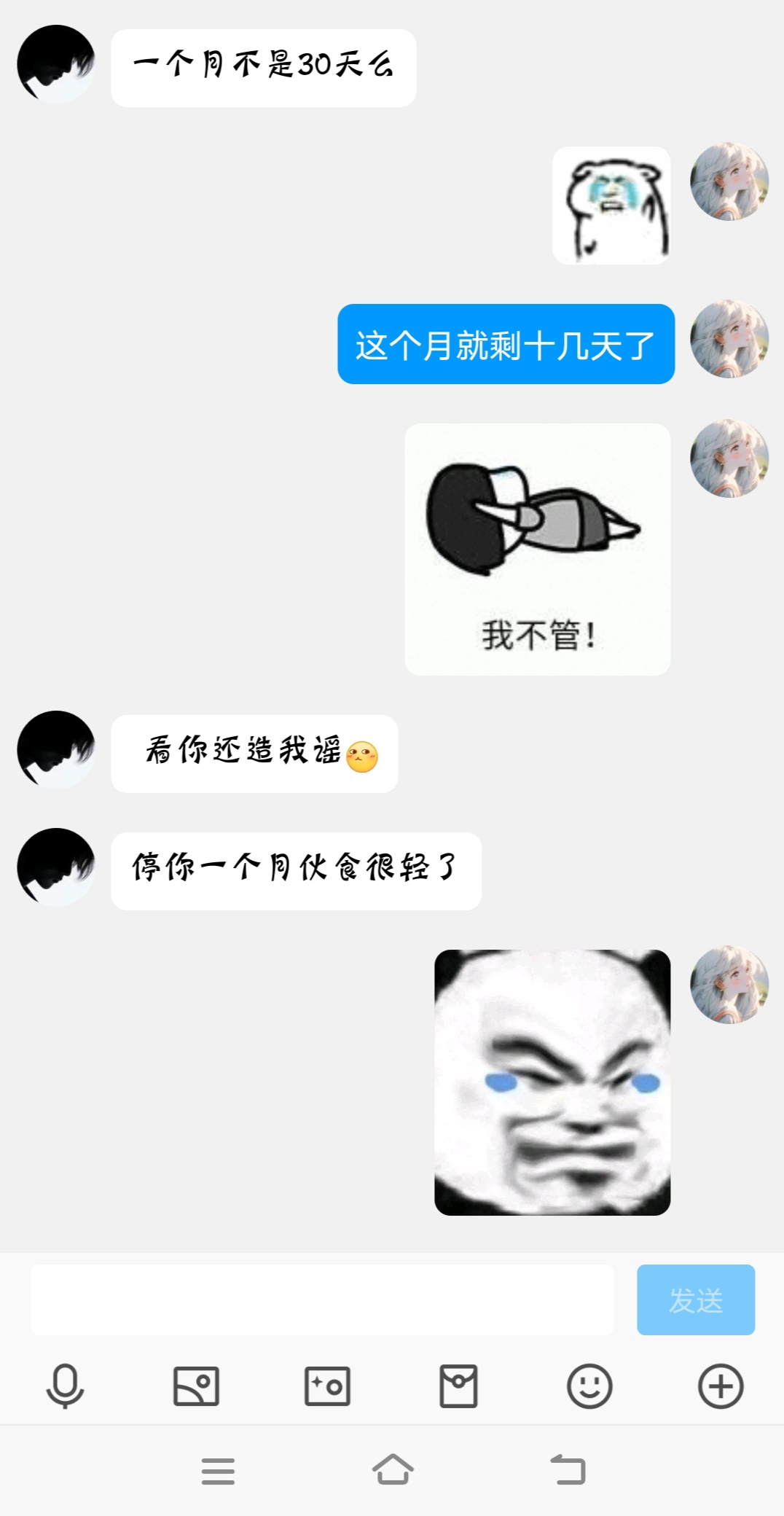Select the blue 这个月就剩十几天了 message bubble

[506, 345]
